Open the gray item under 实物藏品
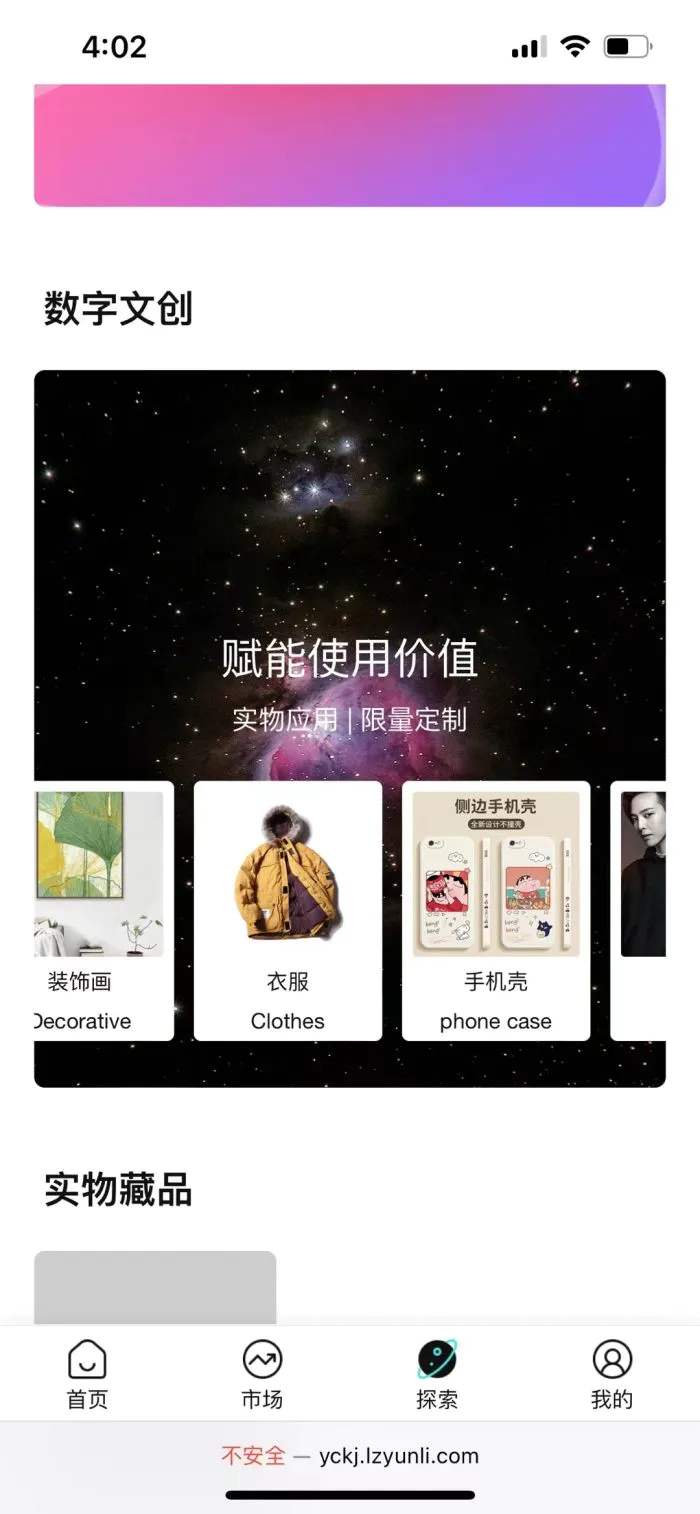 [155, 1287]
